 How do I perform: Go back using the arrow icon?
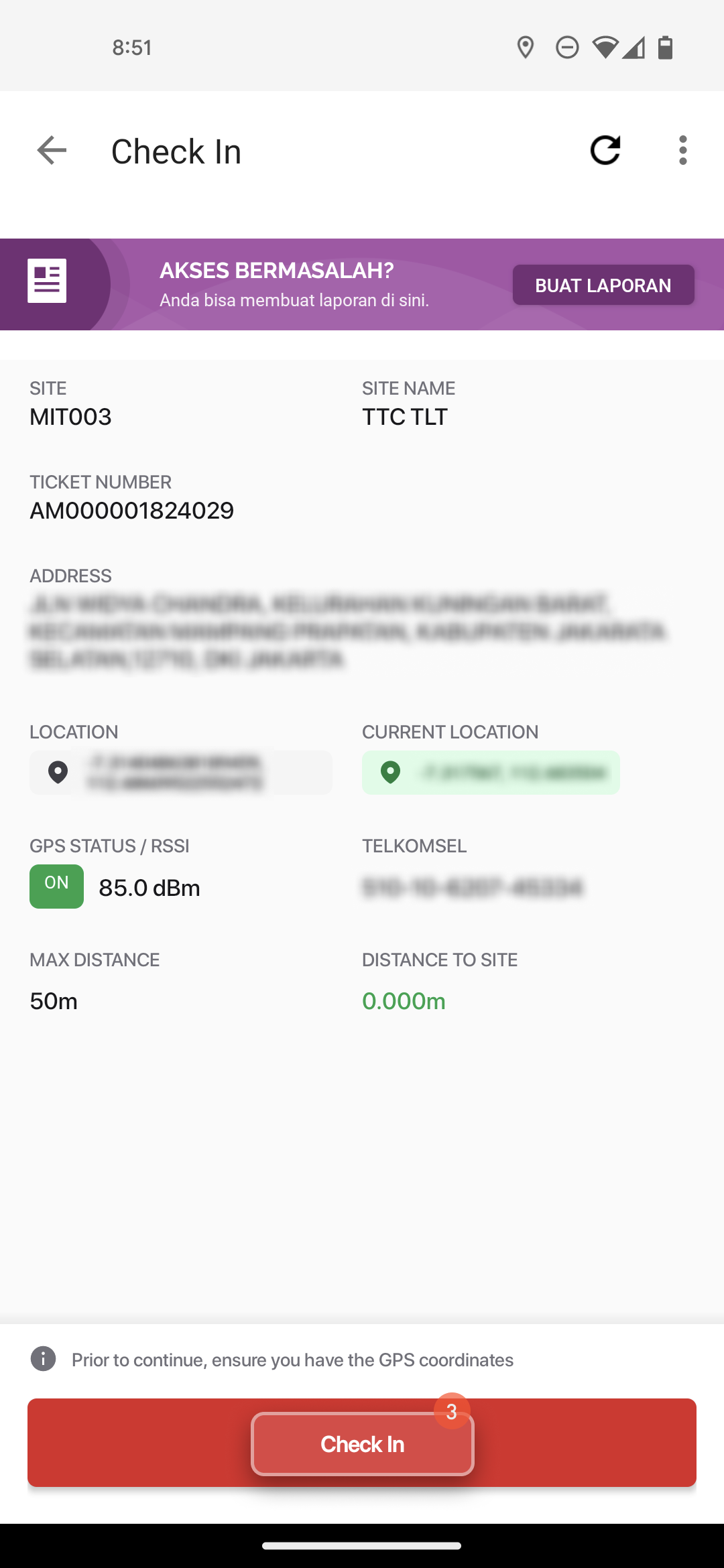(x=52, y=150)
